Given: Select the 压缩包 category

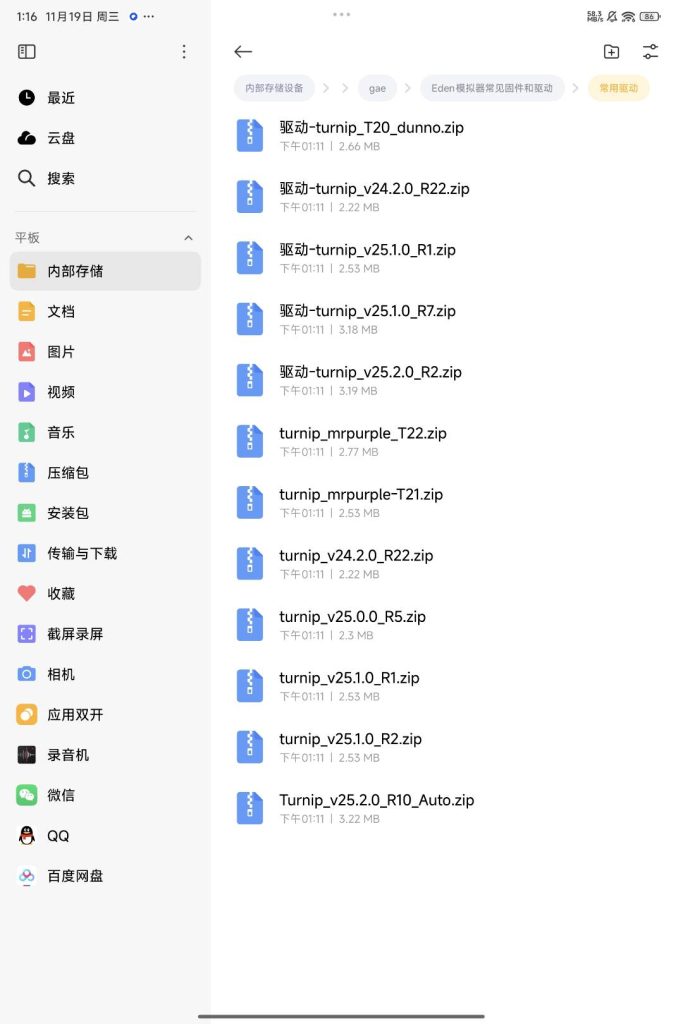Looking at the screenshot, I should pos(68,472).
